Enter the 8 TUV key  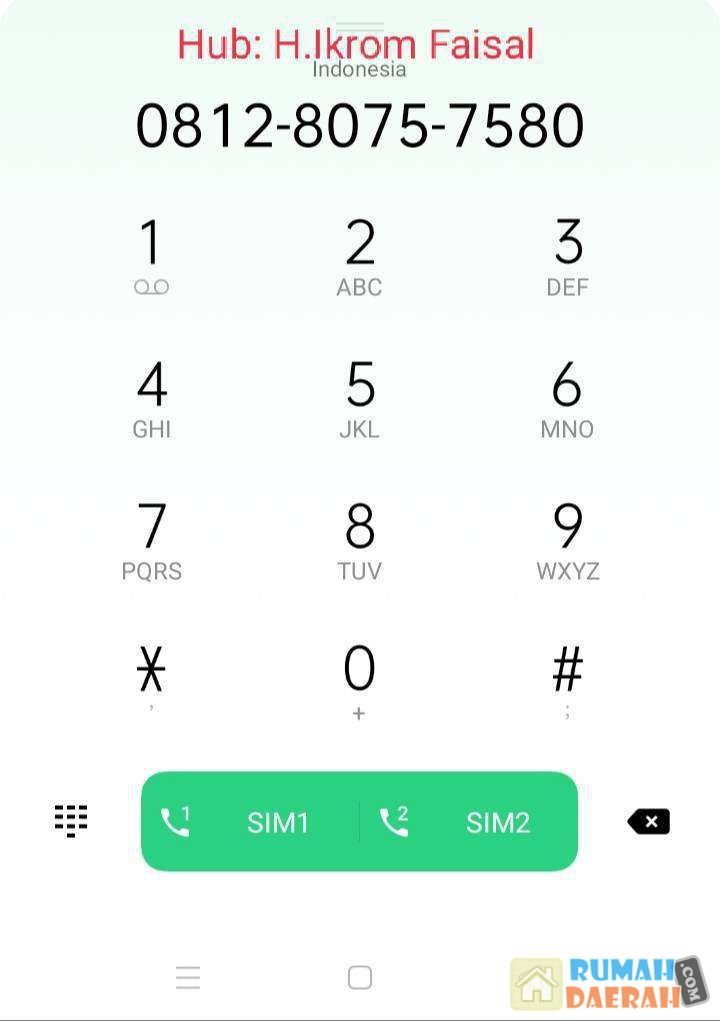click(x=359, y=540)
